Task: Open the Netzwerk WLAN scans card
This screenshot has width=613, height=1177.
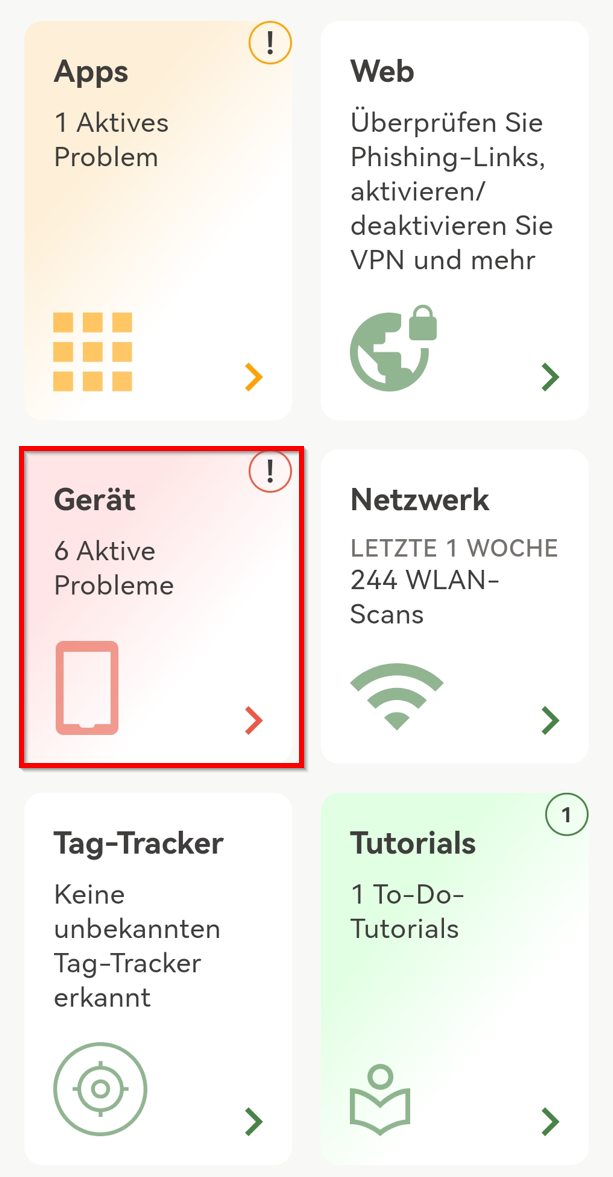Action: tap(454, 607)
